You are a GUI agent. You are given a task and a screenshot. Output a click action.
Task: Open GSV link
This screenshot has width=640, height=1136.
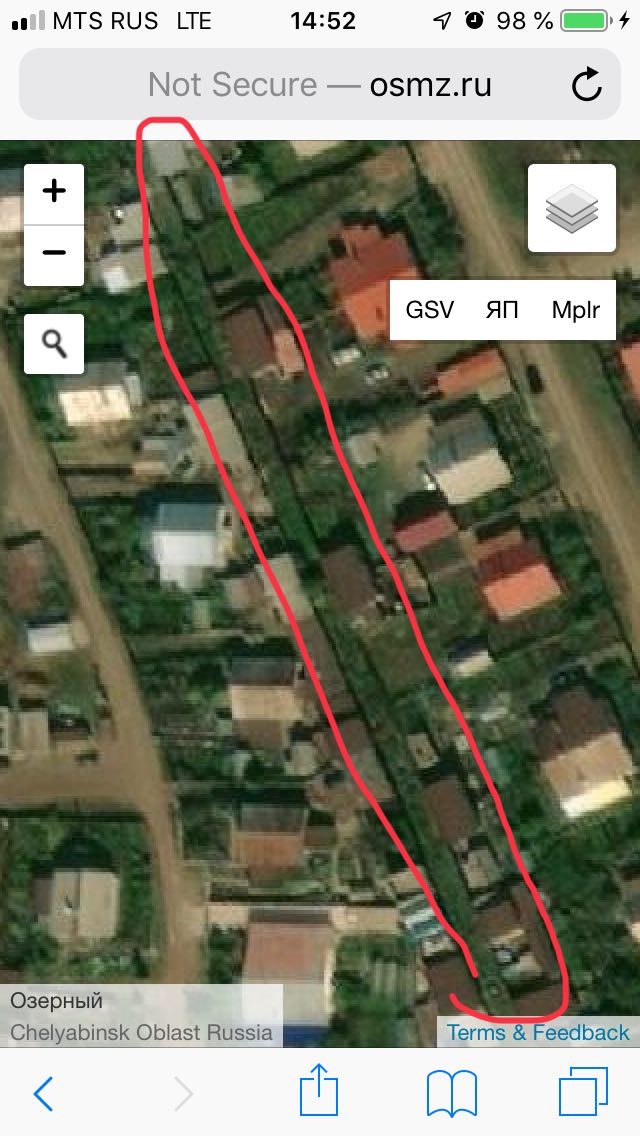pos(430,310)
